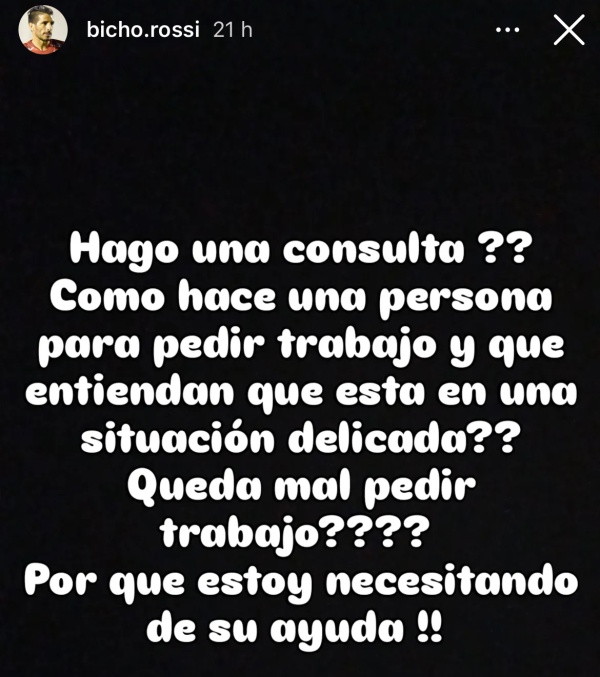This screenshot has width=600, height=677.
Task: Close the story with the X
Action: 569,30
